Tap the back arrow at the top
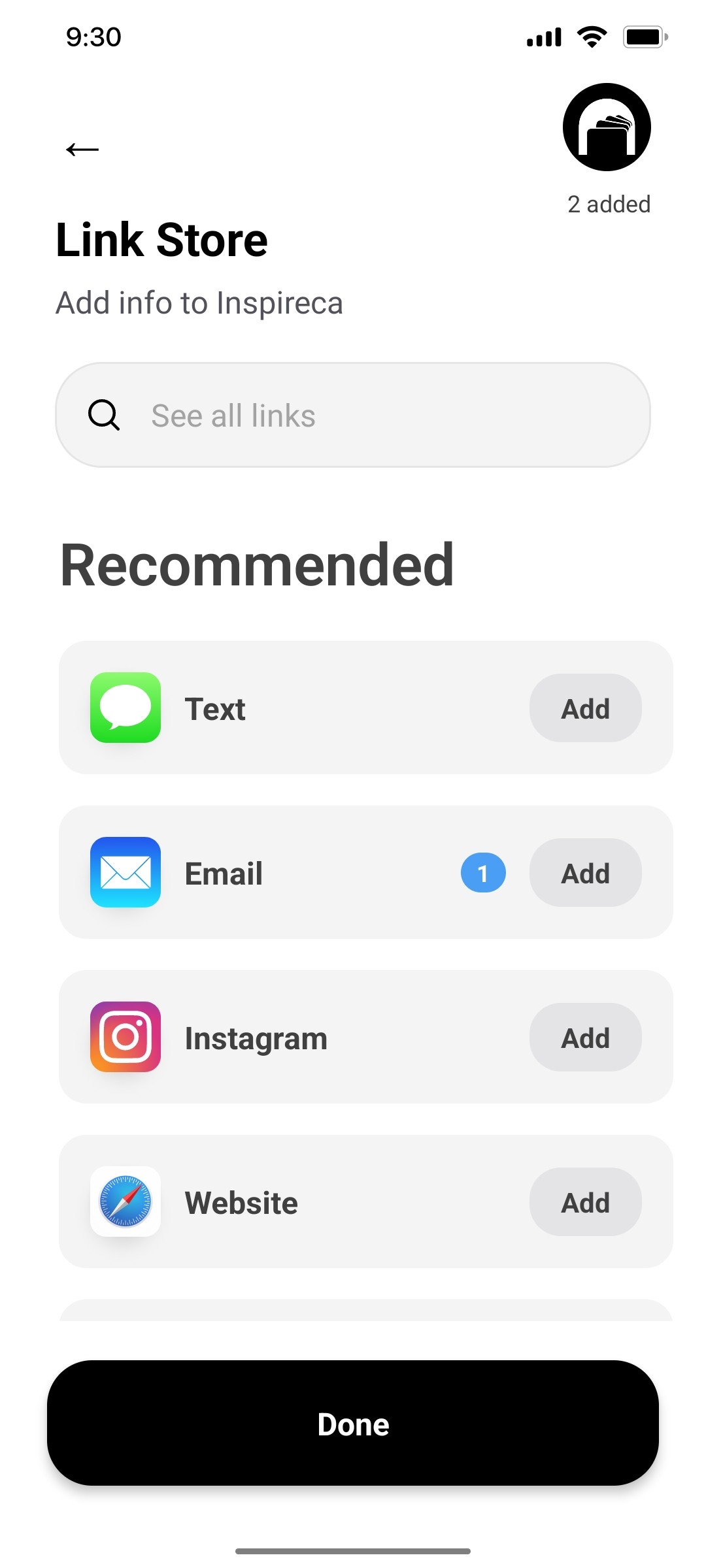706x1568 pixels. pos(82,149)
